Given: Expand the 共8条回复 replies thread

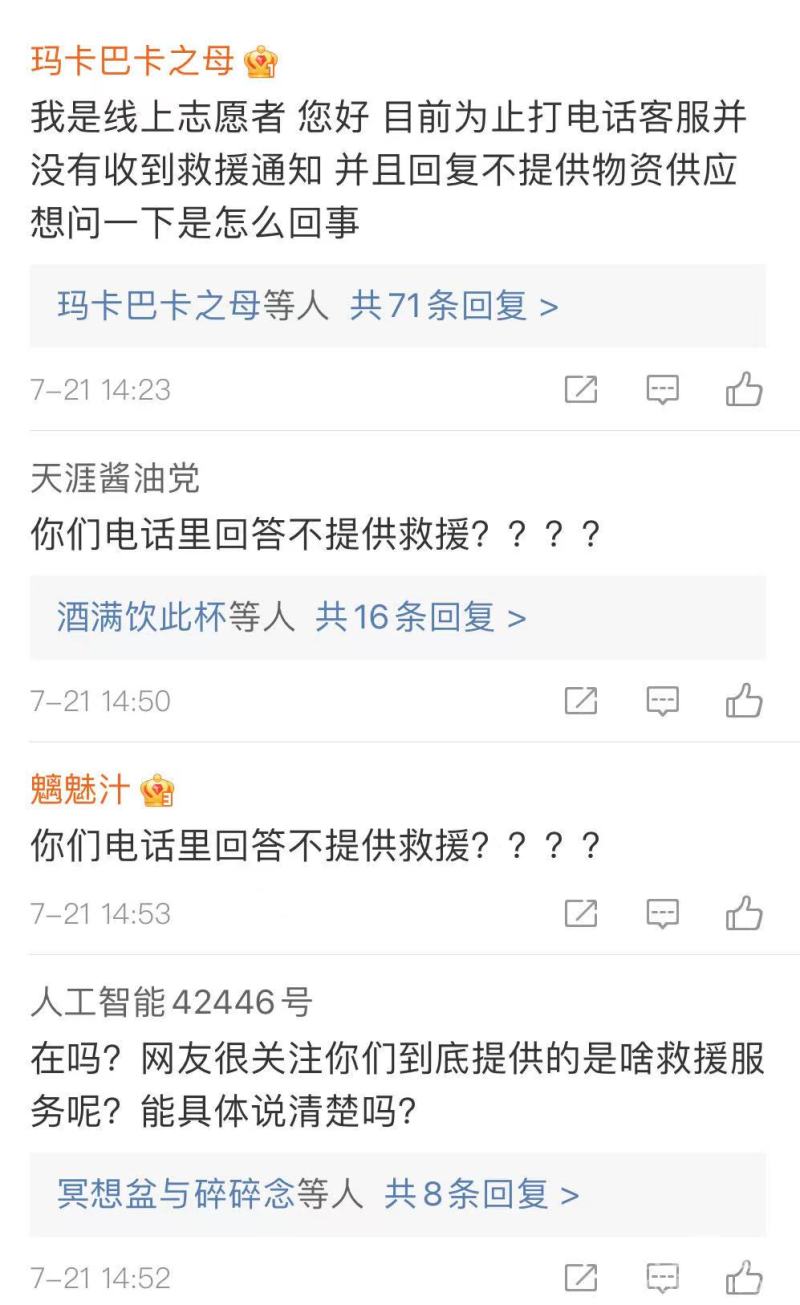Looking at the screenshot, I should click(x=481, y=1194).
